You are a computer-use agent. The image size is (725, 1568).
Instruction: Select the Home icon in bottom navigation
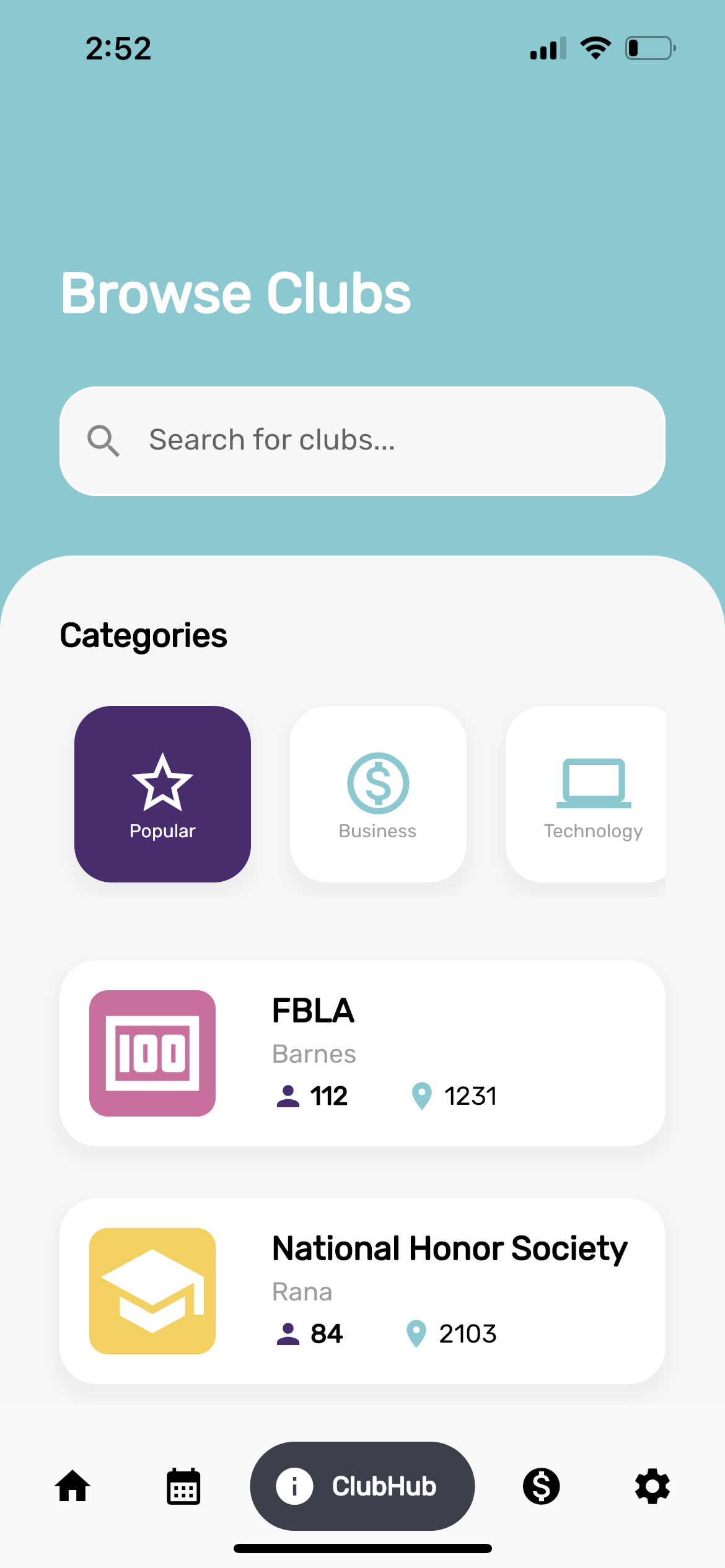tap(72, 1486)
